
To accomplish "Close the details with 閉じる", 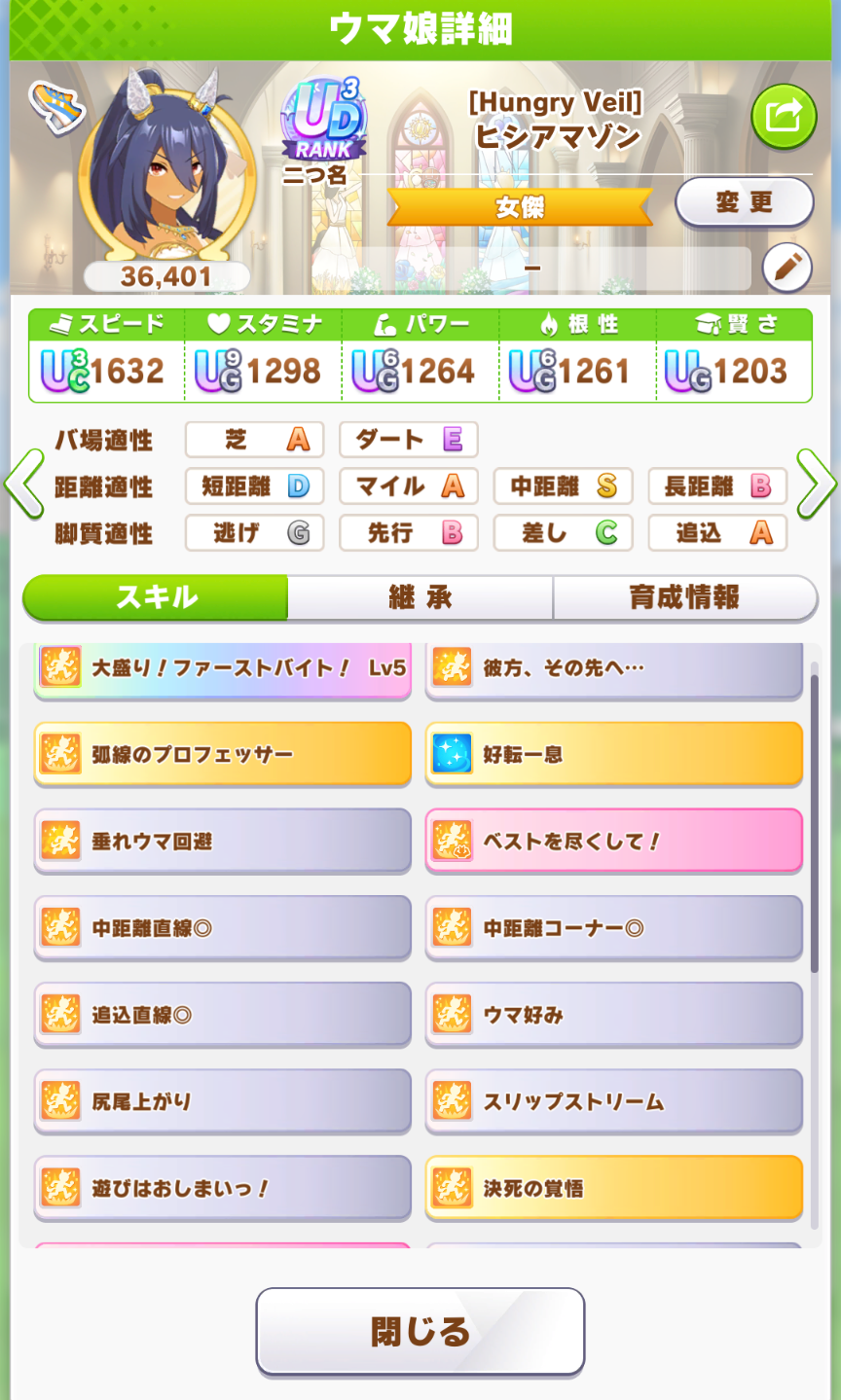I will [x=420, y=1331].
